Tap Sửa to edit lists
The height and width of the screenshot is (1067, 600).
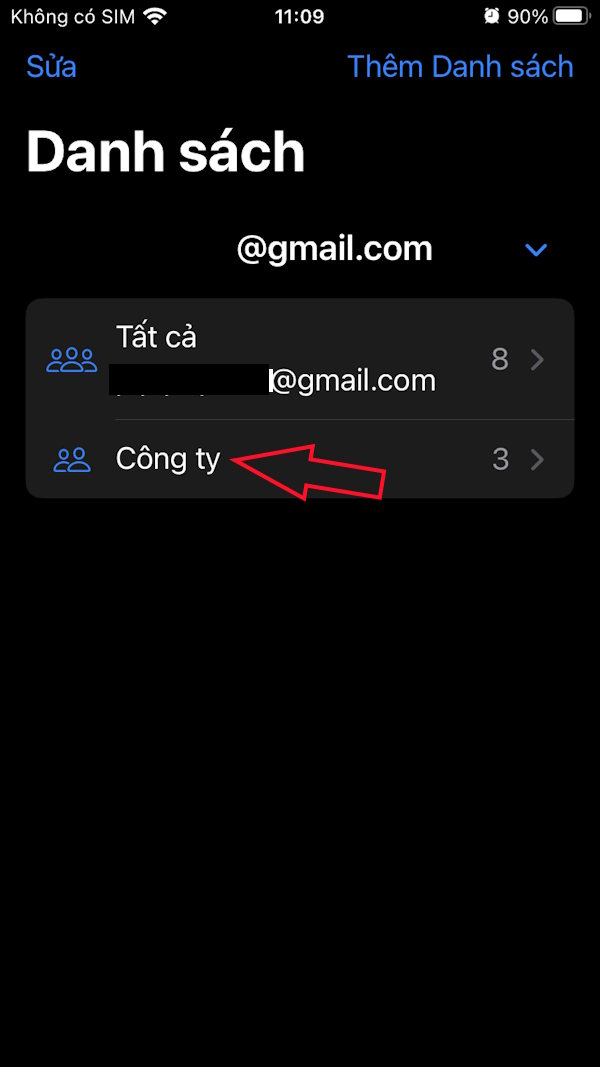[x=51, y=67]
